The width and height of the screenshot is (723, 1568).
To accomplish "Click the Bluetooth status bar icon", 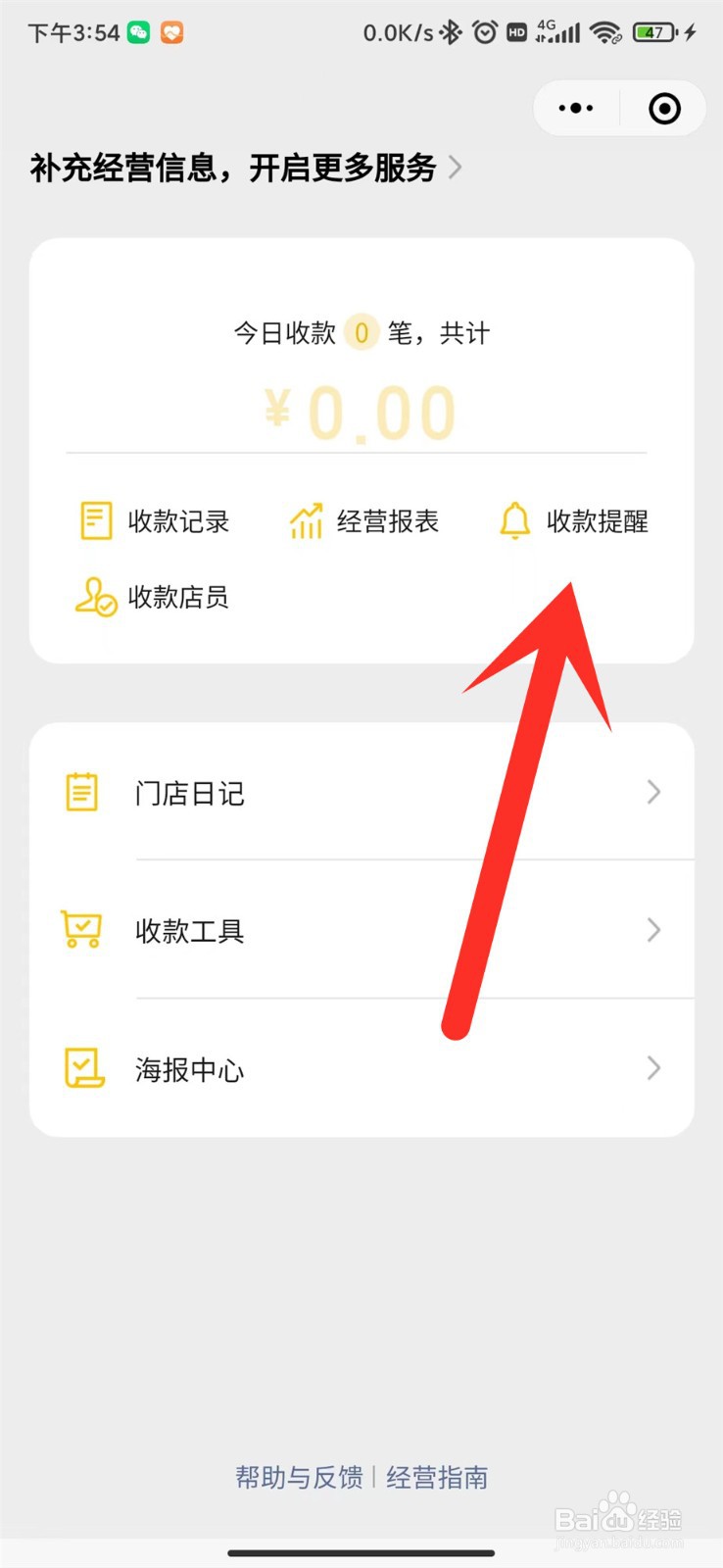I will 450,32.
